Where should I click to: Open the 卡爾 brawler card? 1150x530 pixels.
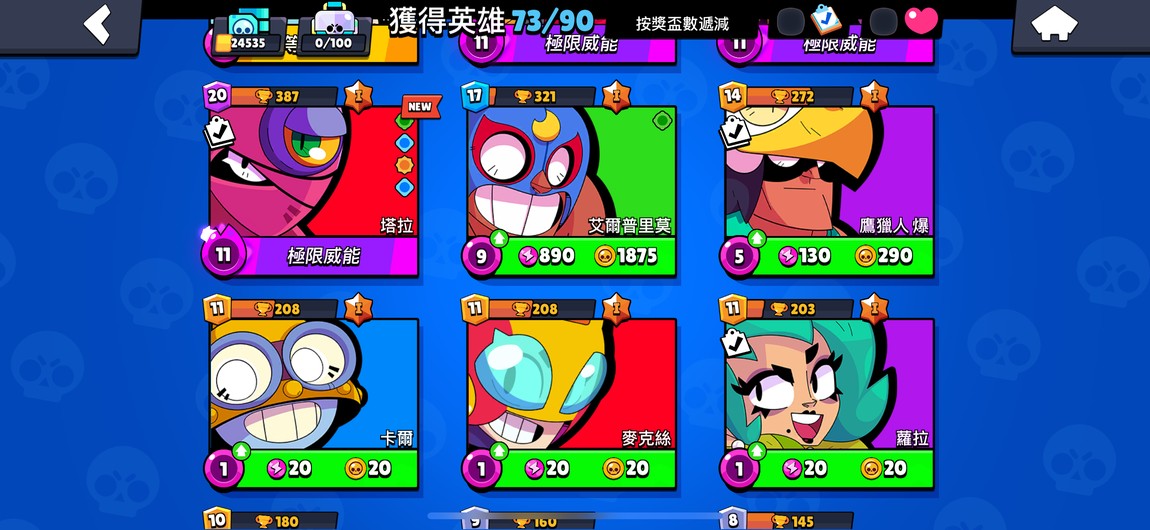(313, 385)
